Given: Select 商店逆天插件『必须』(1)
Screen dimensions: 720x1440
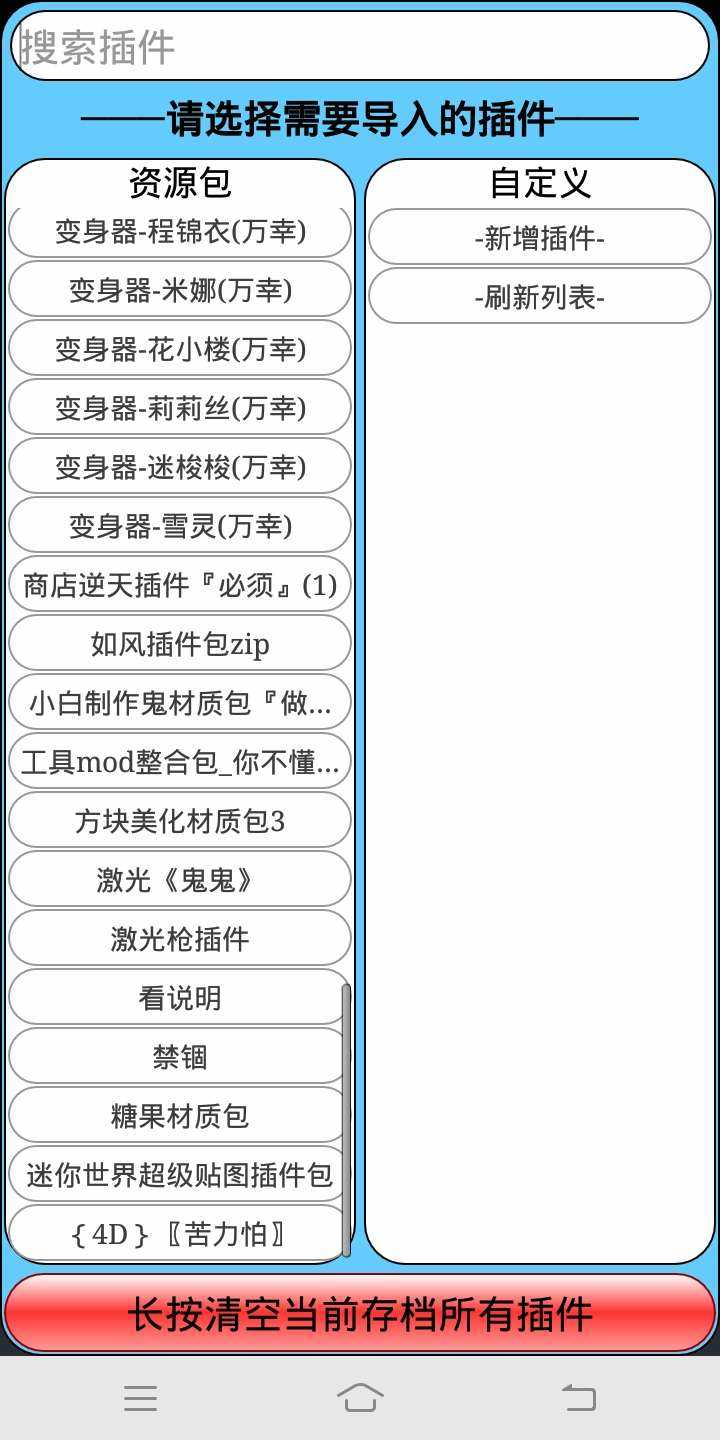Looking at the screenshot, I should coord(180,585).
